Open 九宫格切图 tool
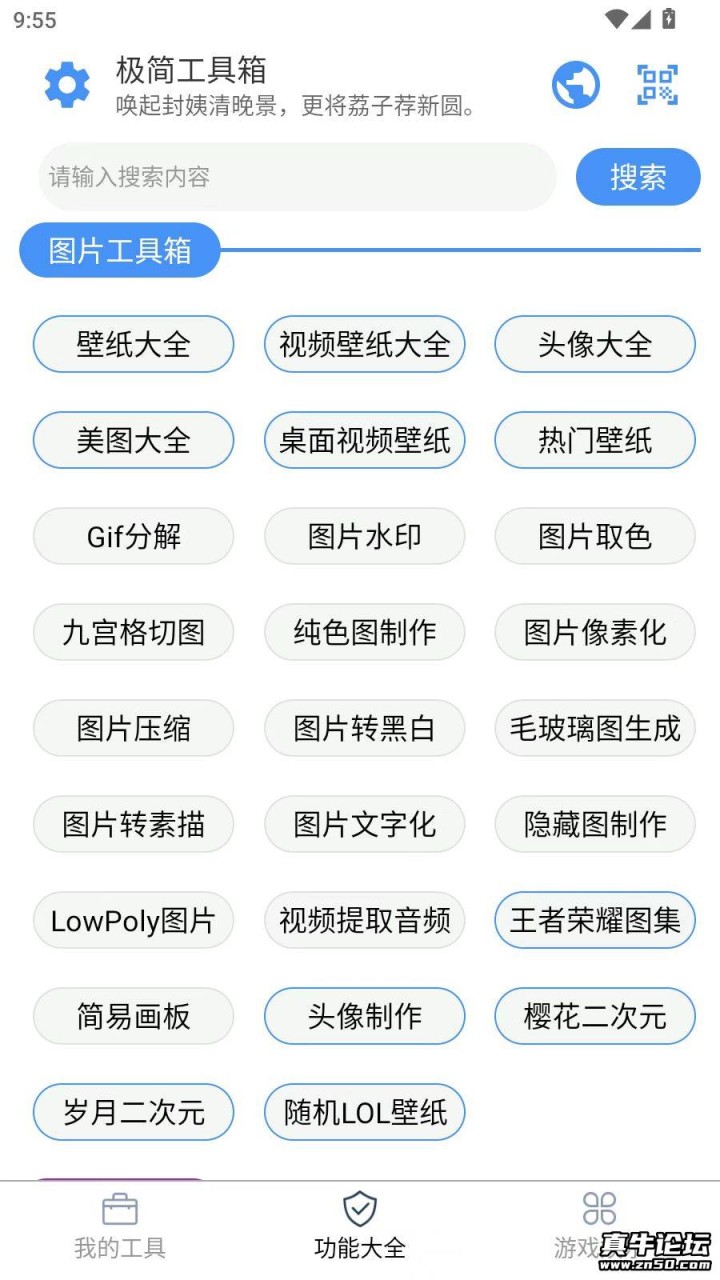This screenshot has height=1280, width=720. (134, 633)
